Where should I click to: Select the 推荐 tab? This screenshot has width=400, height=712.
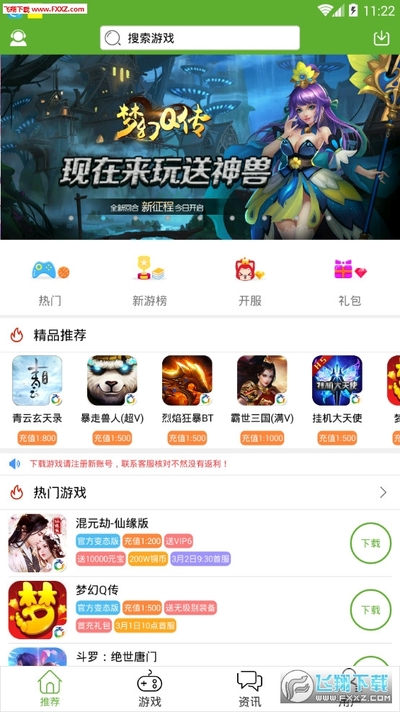[x=50, y=689]
